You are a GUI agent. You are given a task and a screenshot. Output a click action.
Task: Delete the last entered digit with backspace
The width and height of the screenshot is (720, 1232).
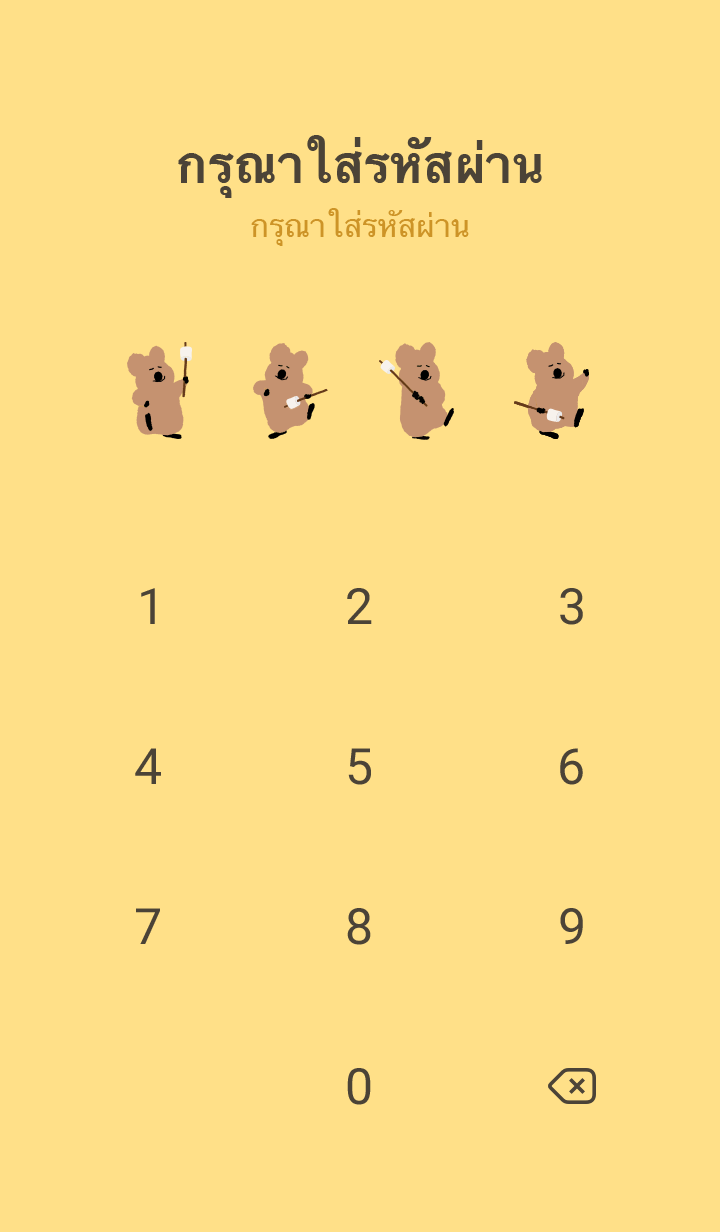coord(572,1086)
